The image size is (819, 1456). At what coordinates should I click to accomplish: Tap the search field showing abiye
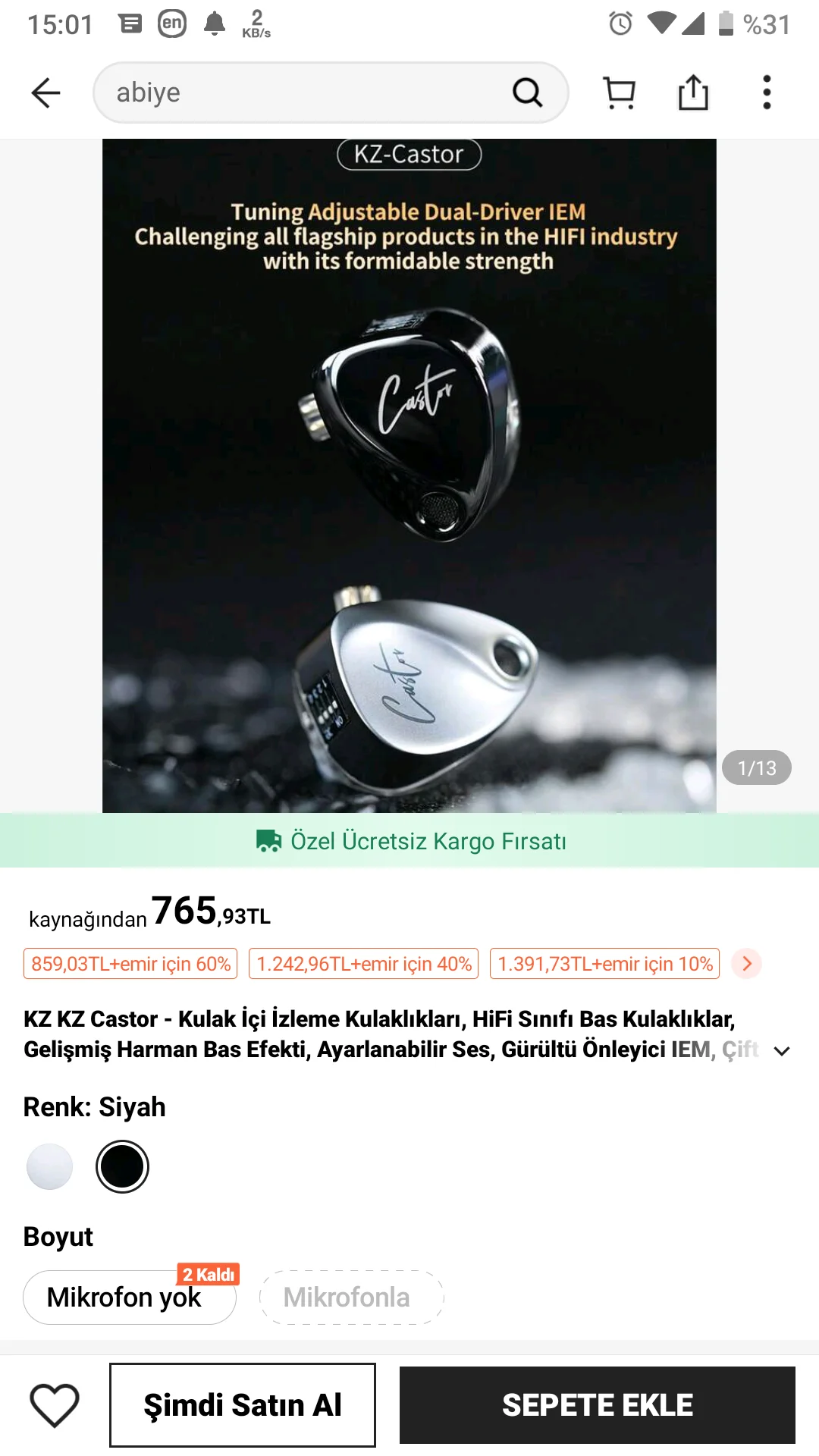[x=303, y=93]
